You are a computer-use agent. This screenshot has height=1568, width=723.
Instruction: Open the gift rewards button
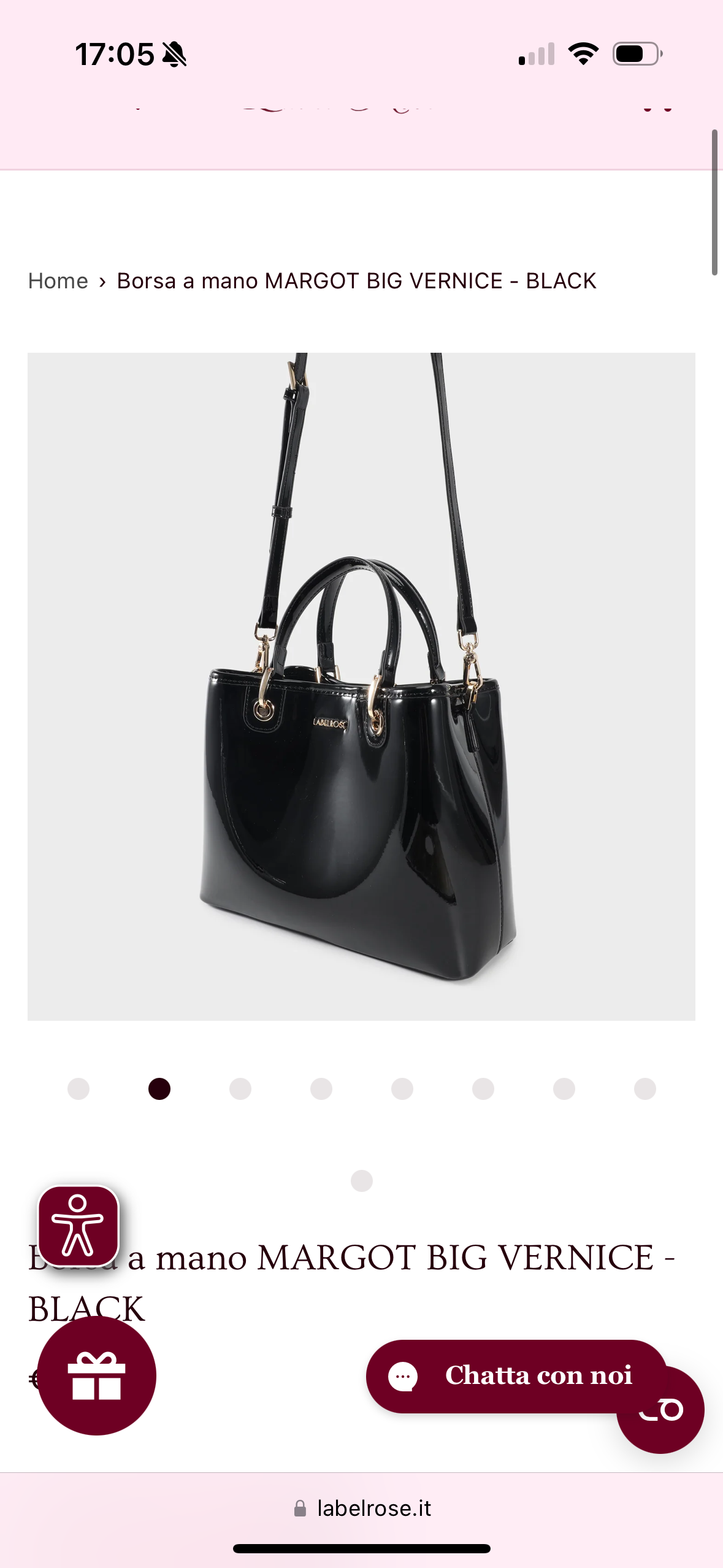97,1375
